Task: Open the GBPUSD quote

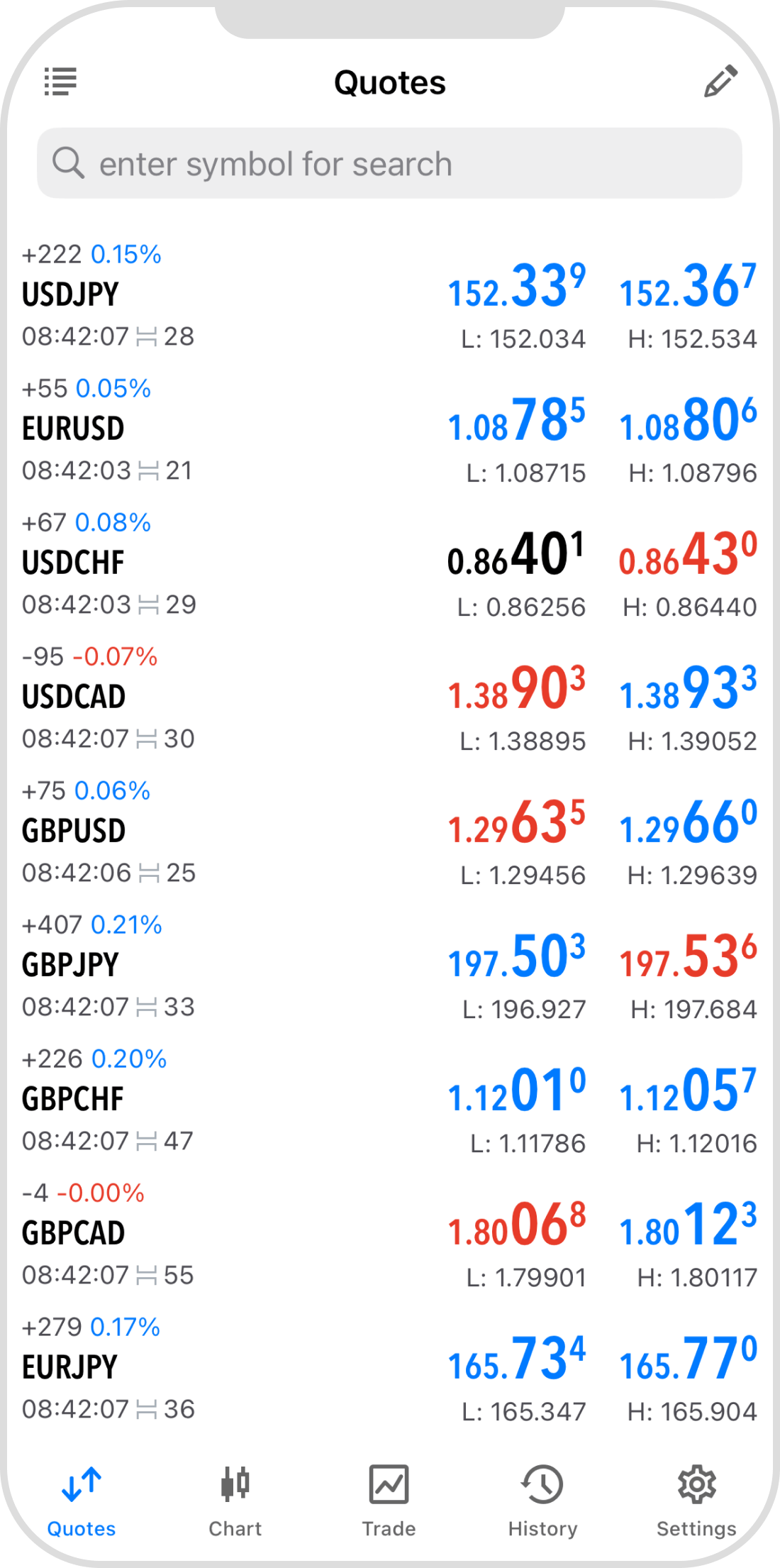Action: pos(74,832)
